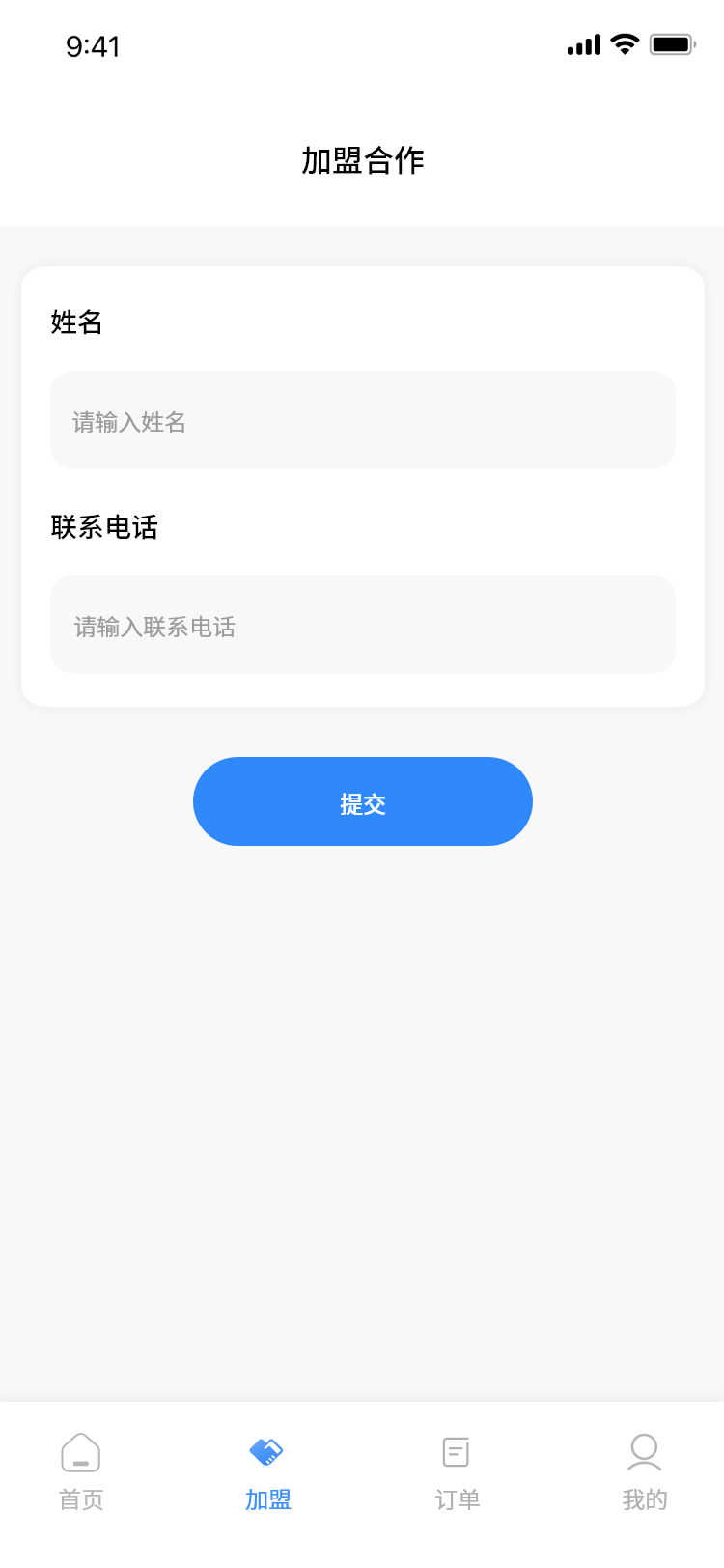Focus the 联系电话 phone number field

tap(362, 625)
